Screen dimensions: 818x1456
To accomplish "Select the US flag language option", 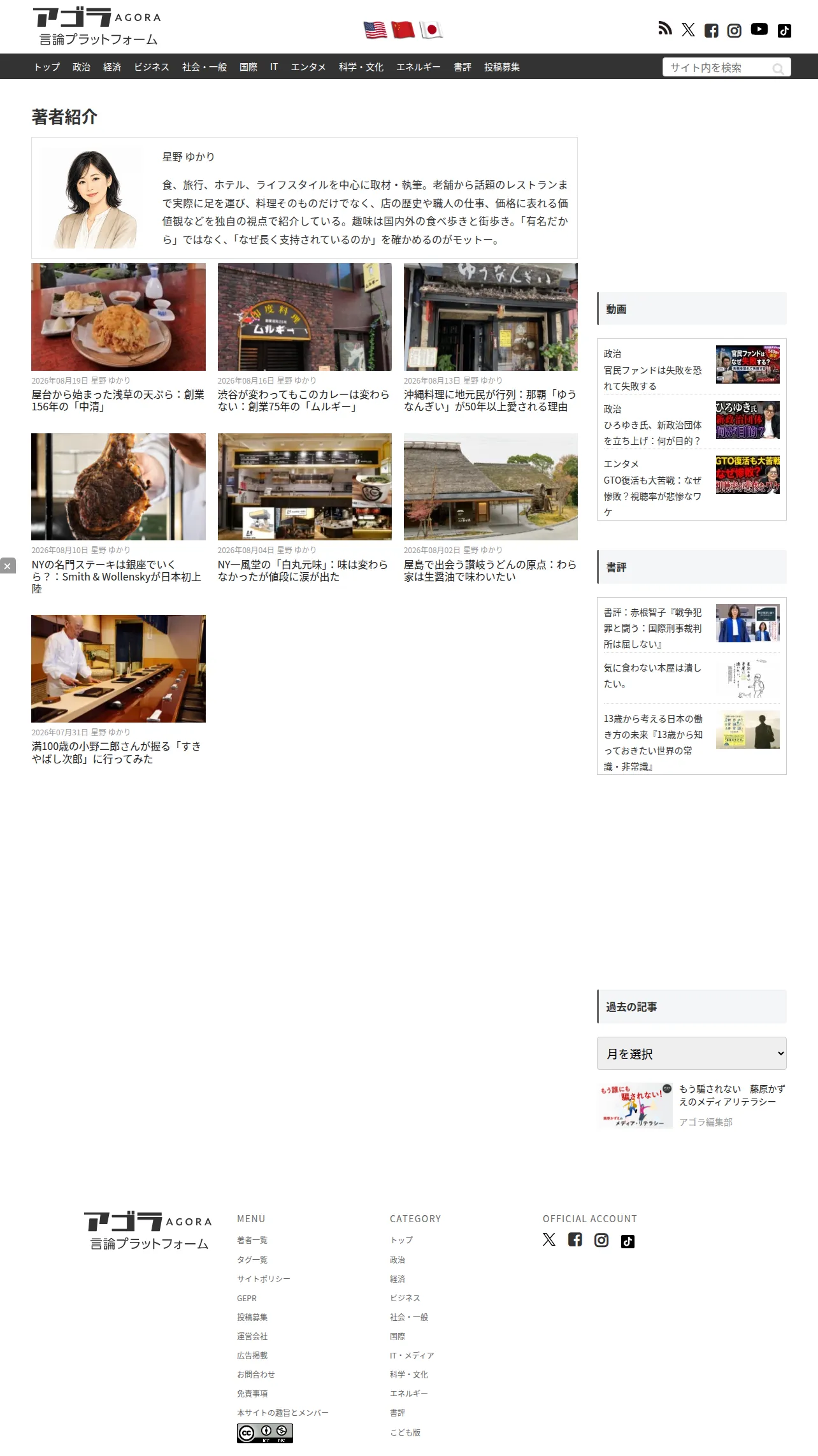I will click(x=375, y=30).
